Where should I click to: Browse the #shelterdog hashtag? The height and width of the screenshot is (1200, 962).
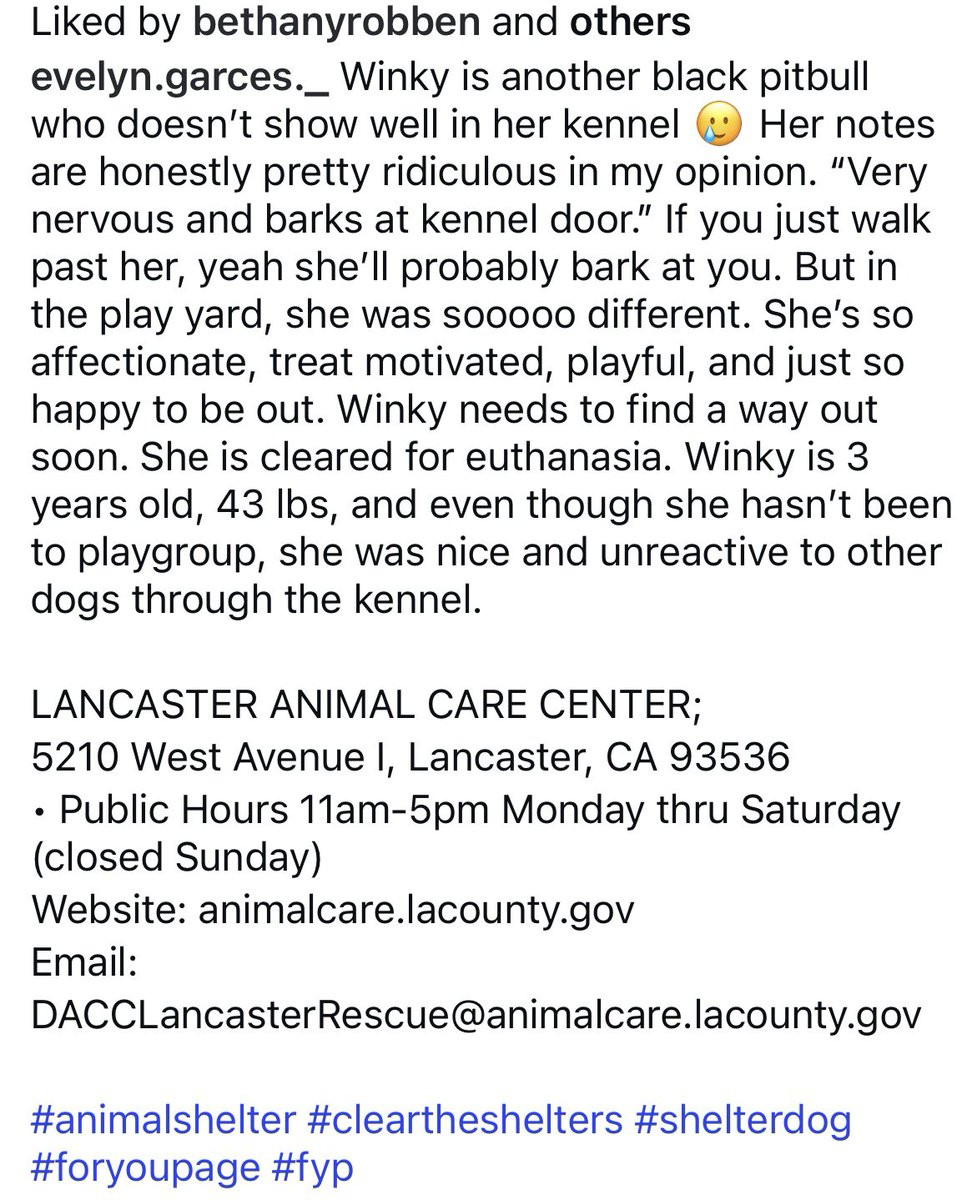pyautogui.click(x=742, y=1119)
